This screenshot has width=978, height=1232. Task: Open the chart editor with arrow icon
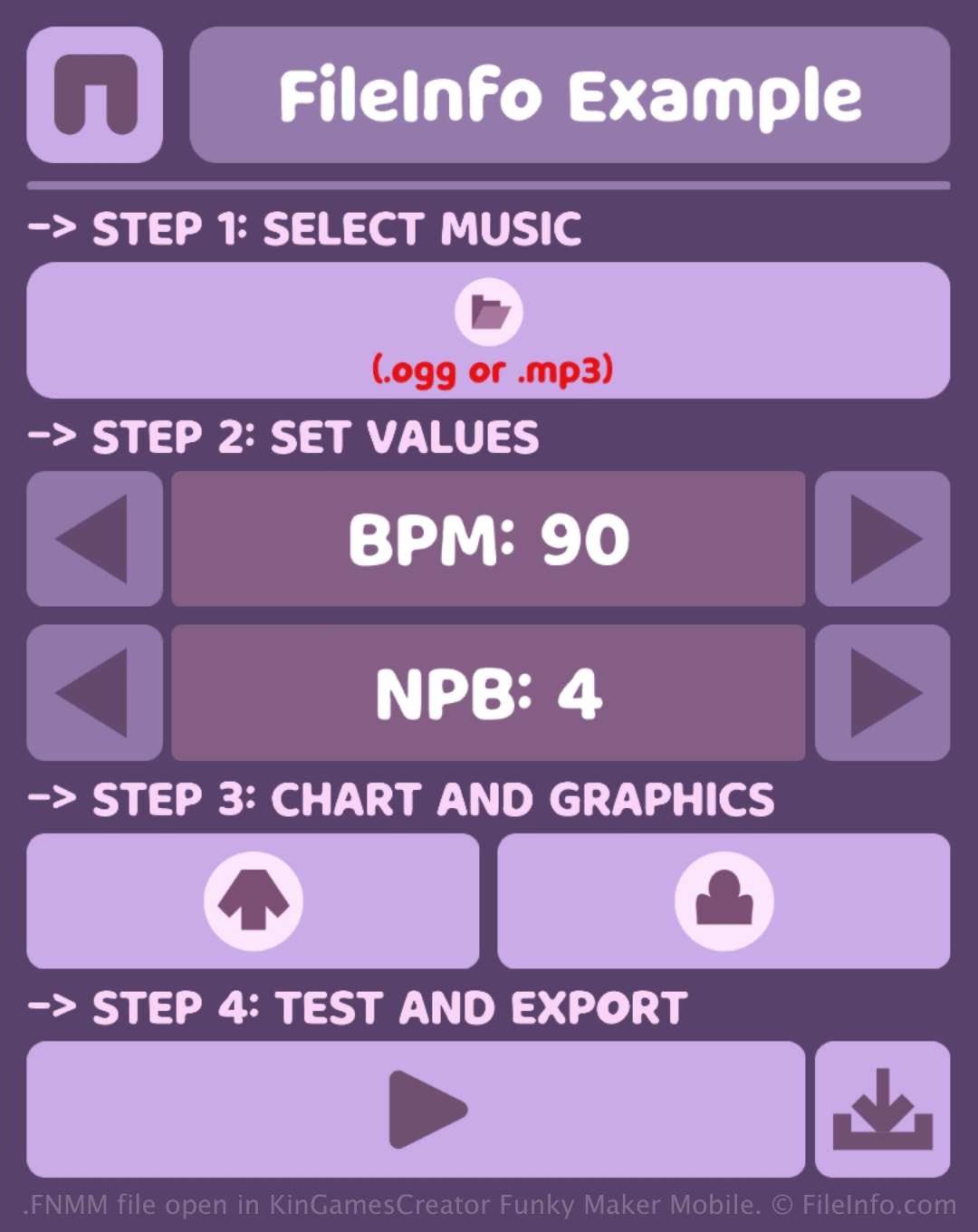(253, 901)
